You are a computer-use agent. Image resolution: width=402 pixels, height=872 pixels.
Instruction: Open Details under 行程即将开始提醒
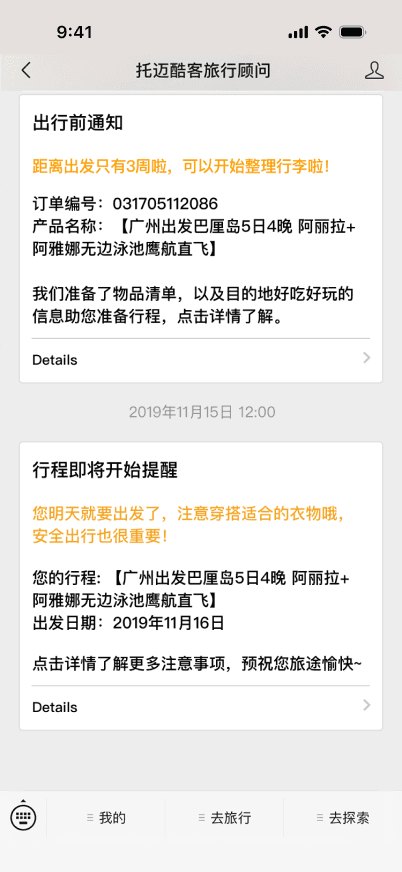pyautogui.click(x=201, y=707)
